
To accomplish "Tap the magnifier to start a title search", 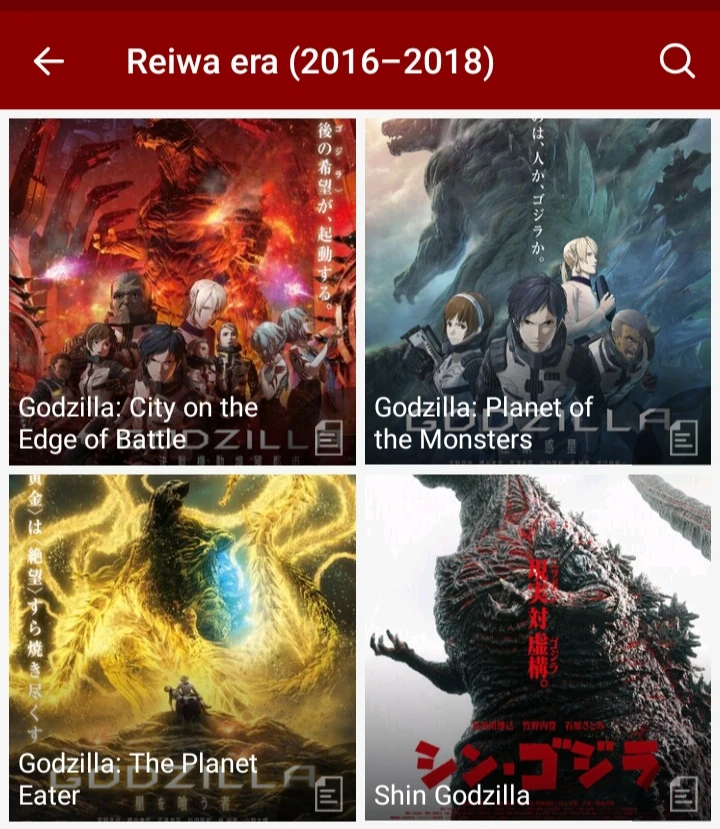I will click(x=677, y=60).
